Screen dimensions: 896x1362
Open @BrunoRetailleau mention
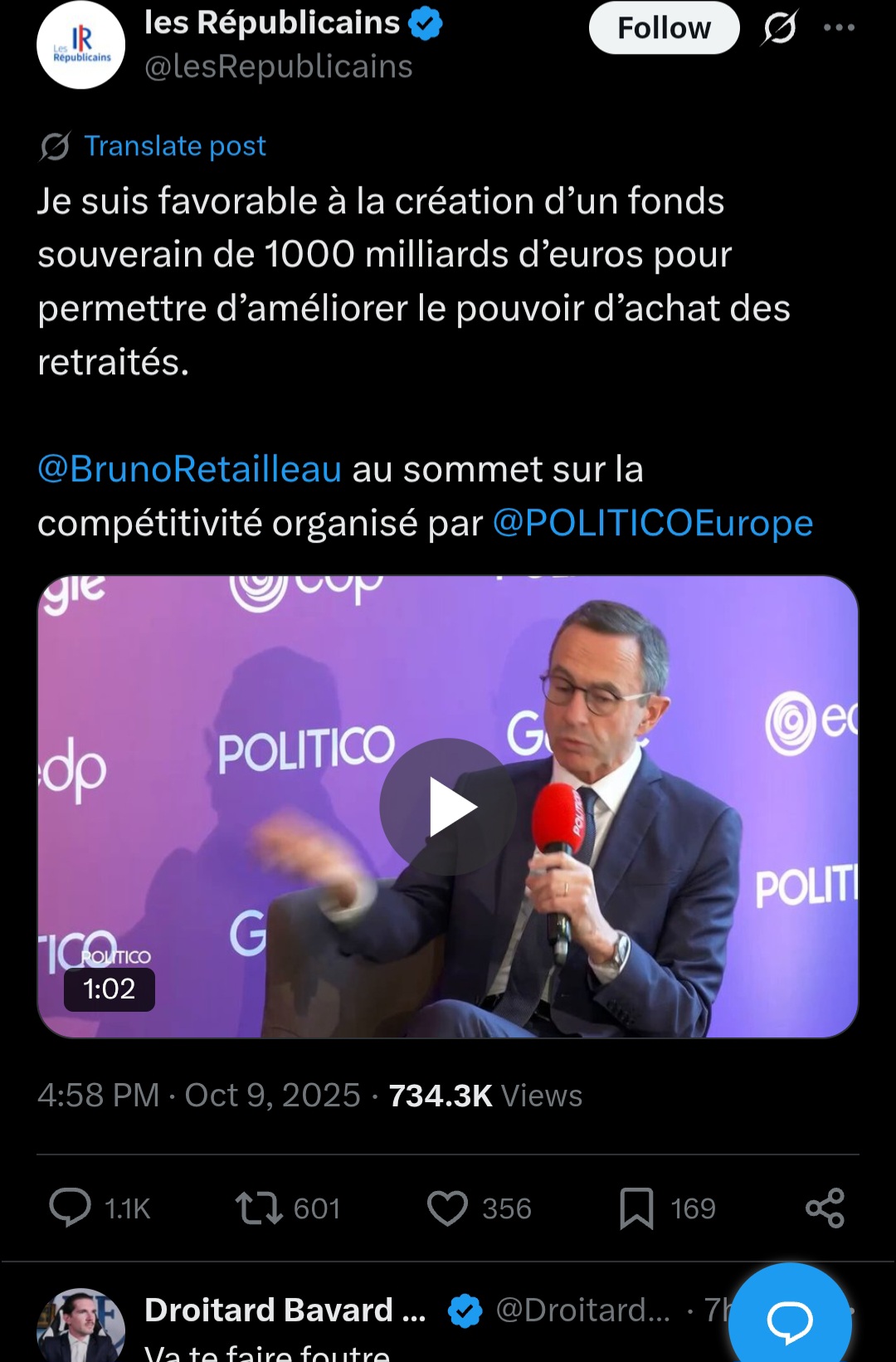[x=190, y=470]
